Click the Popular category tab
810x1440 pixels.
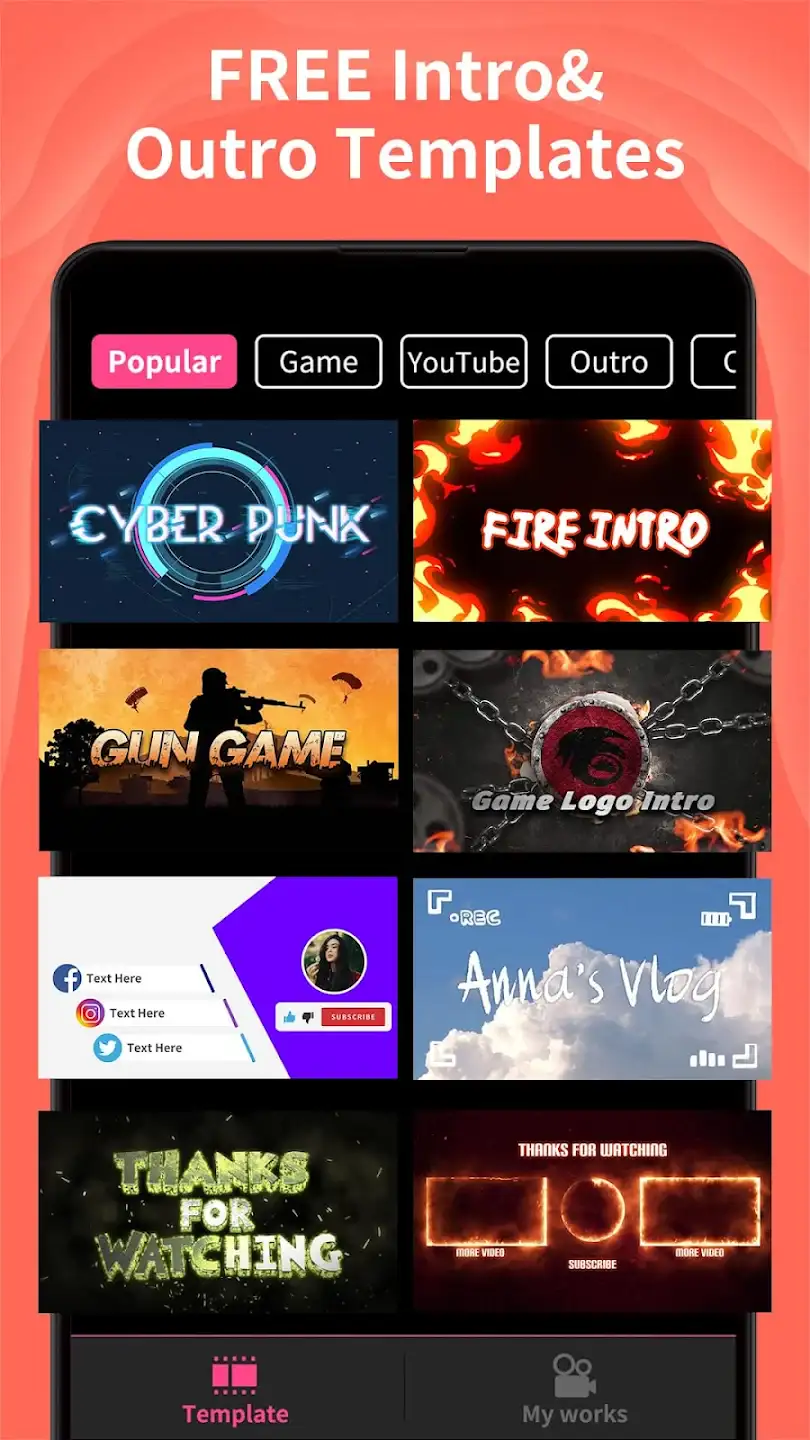163,362
